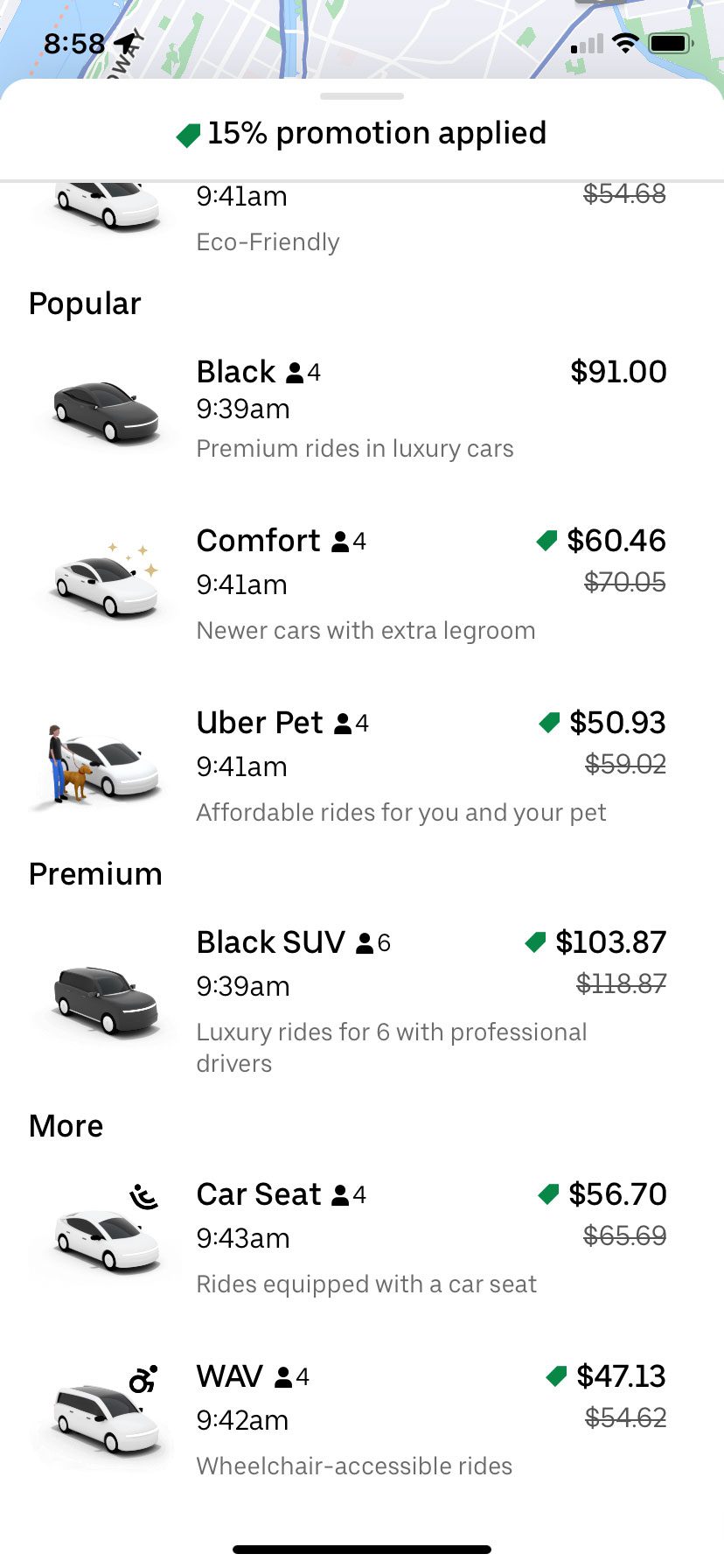
Task: Select the Black premium ride option
Action: [x=362, y=407]
